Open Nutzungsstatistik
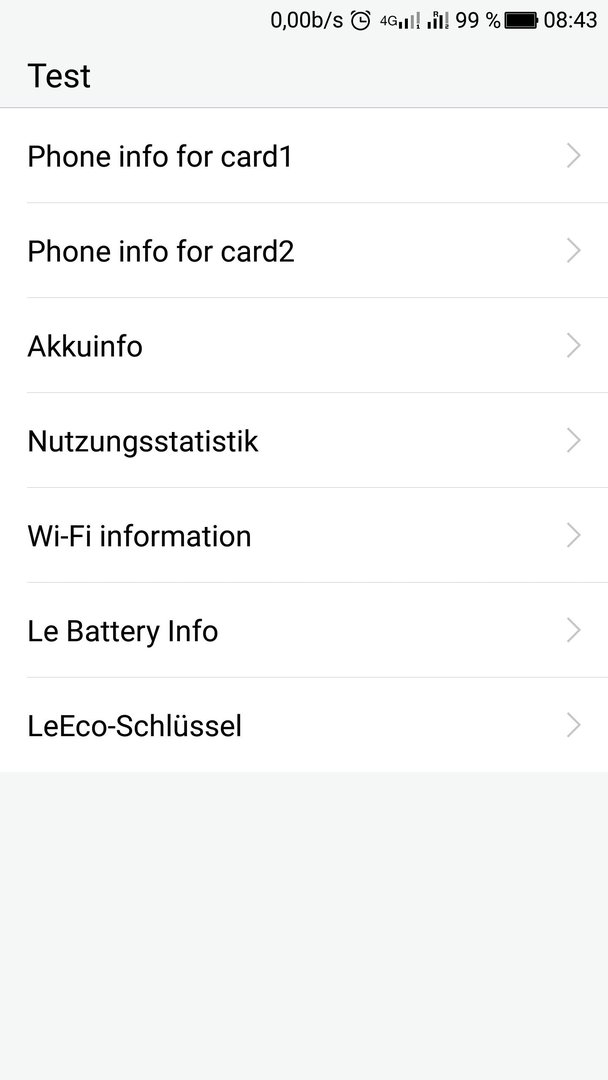Viewport: 608px width, 1080px height. click(304, 441)
